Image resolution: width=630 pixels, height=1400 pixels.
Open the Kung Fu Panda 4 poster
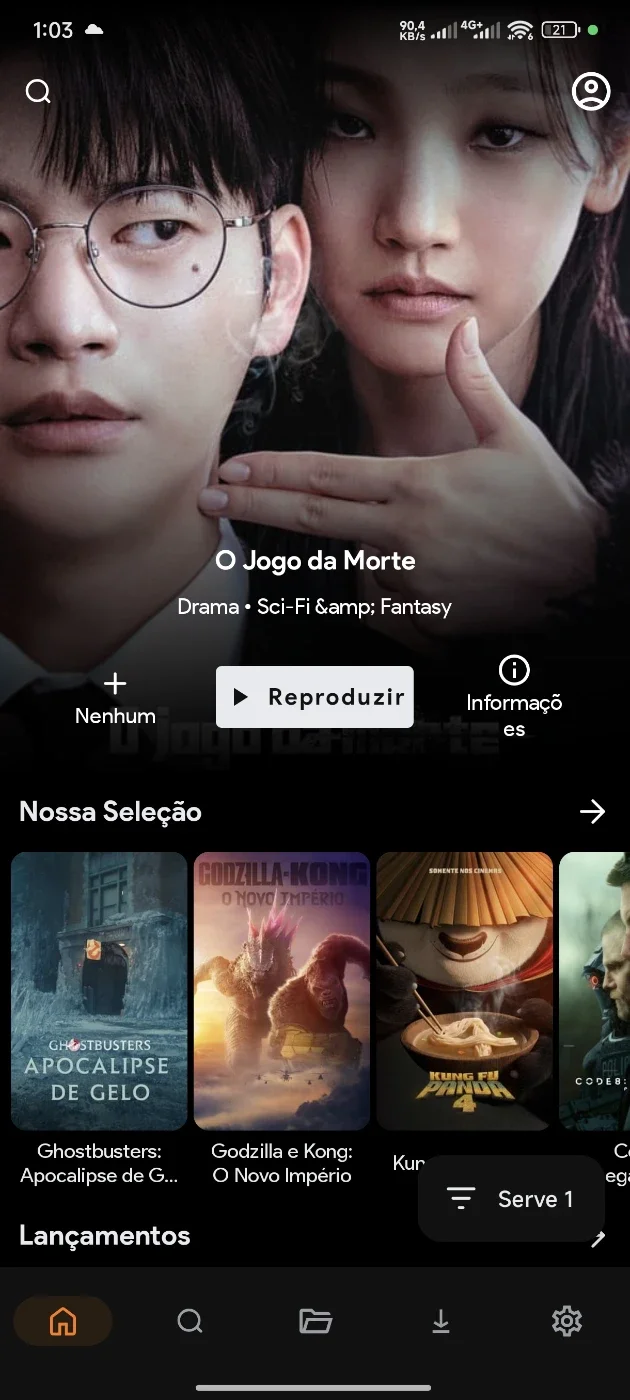click(x=465, y=991)
